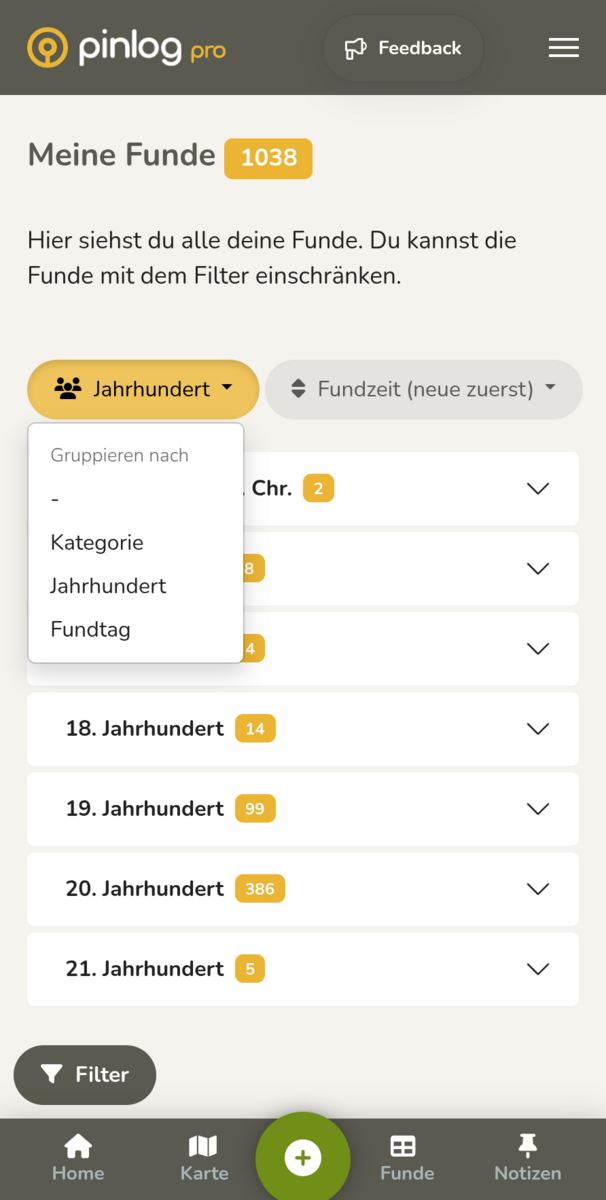Expand the 19. Jahrhundert group

(303, 809)
